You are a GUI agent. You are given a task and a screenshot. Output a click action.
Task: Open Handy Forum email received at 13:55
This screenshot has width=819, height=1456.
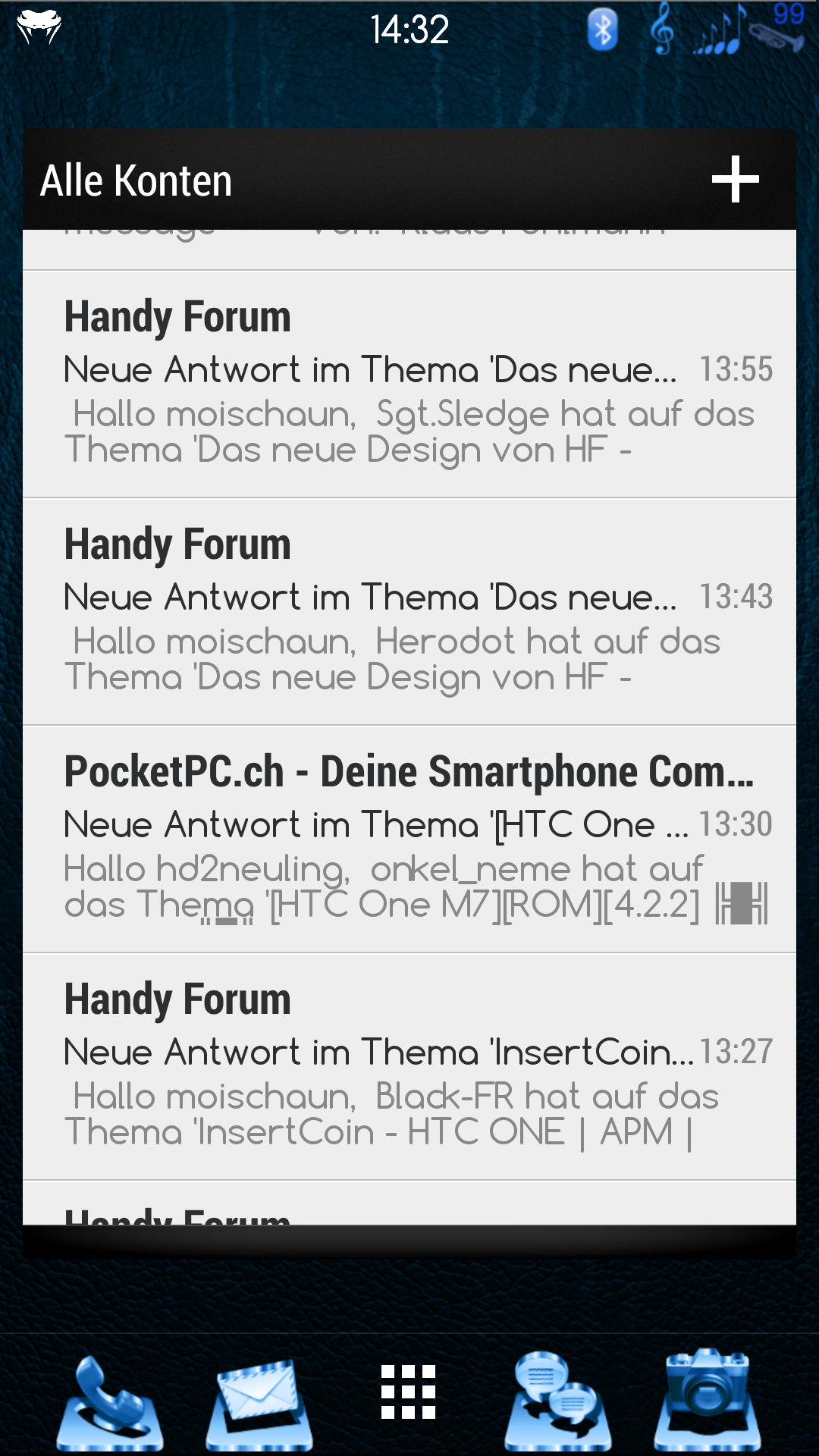pyautogui.click(x=409, y=384)
